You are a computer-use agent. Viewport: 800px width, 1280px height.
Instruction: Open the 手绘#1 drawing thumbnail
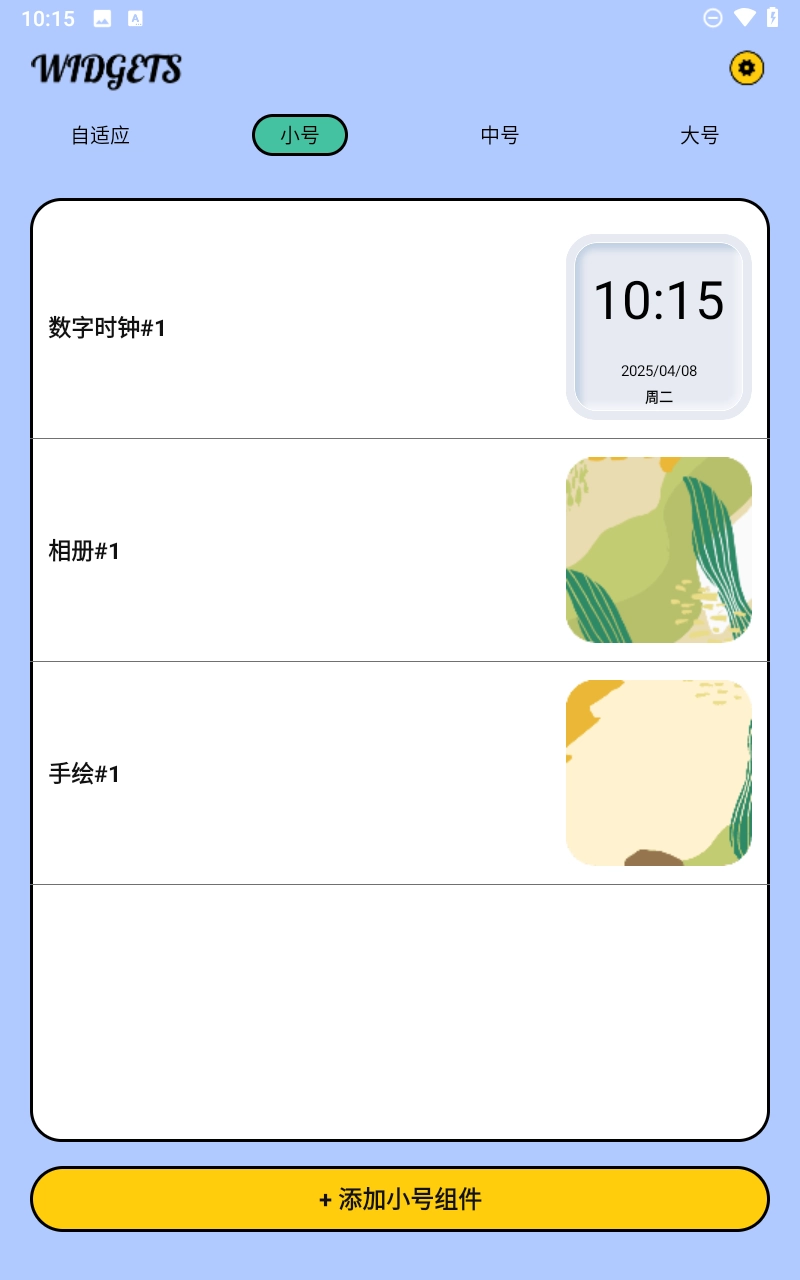click(658, 771)
